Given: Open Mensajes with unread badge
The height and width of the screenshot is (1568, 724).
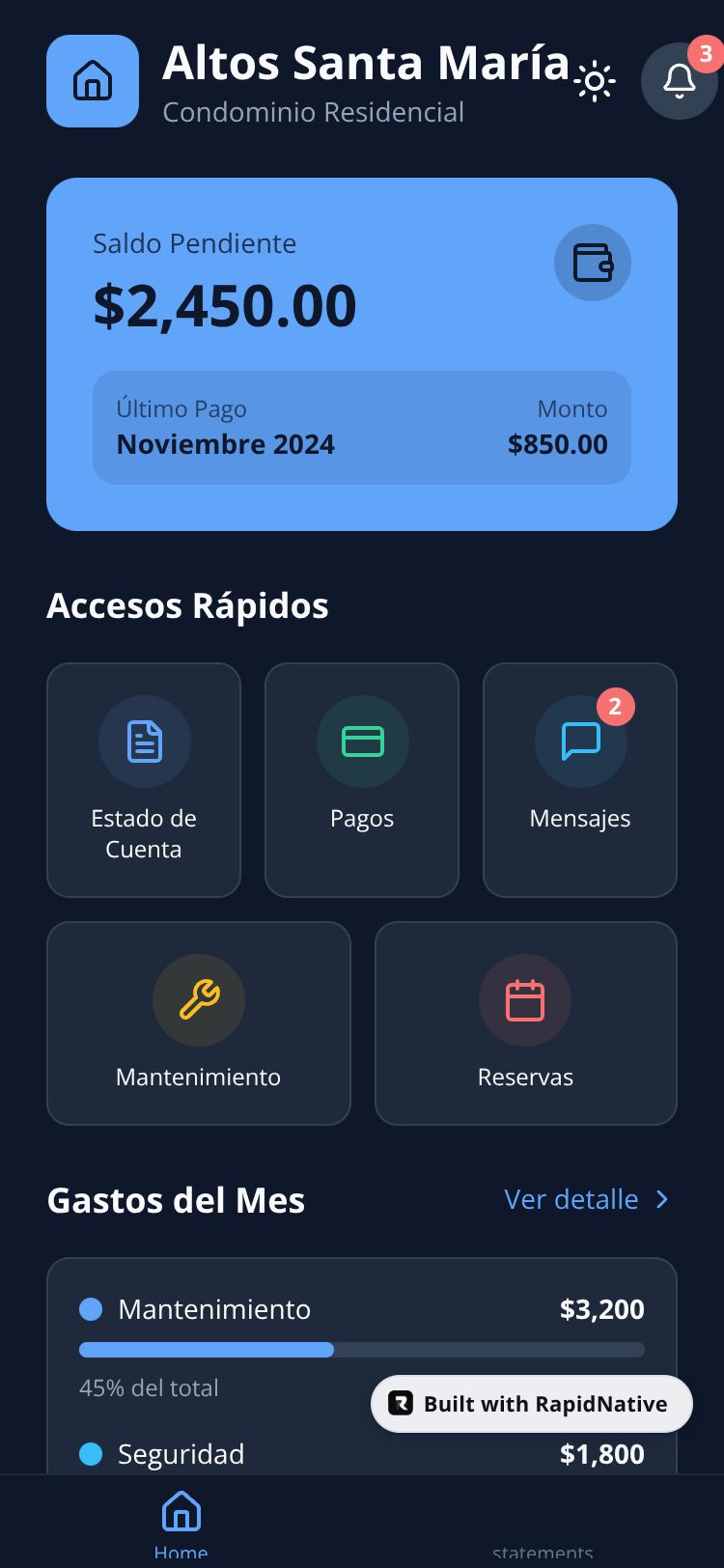Looking at the screenshot, I should 580,780.
